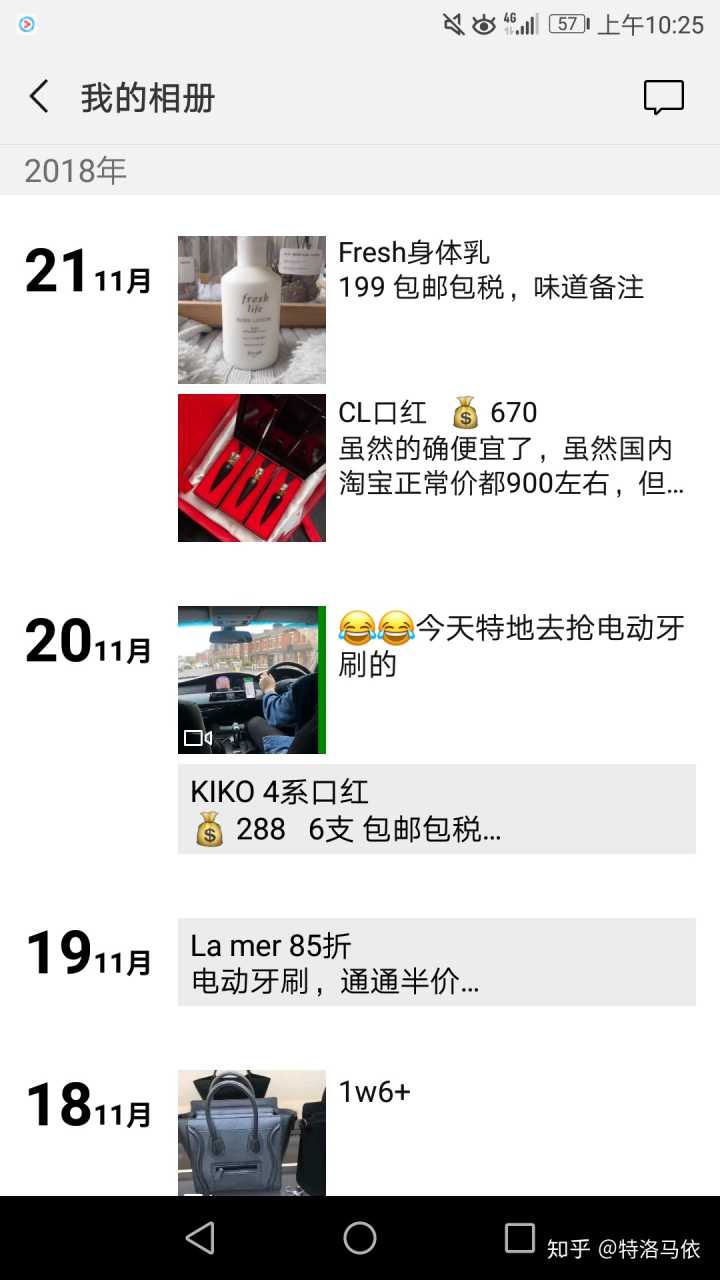Open the Fresh body lotion photo post
Screen dimensions: 720x1280
[x=252, y=310]
